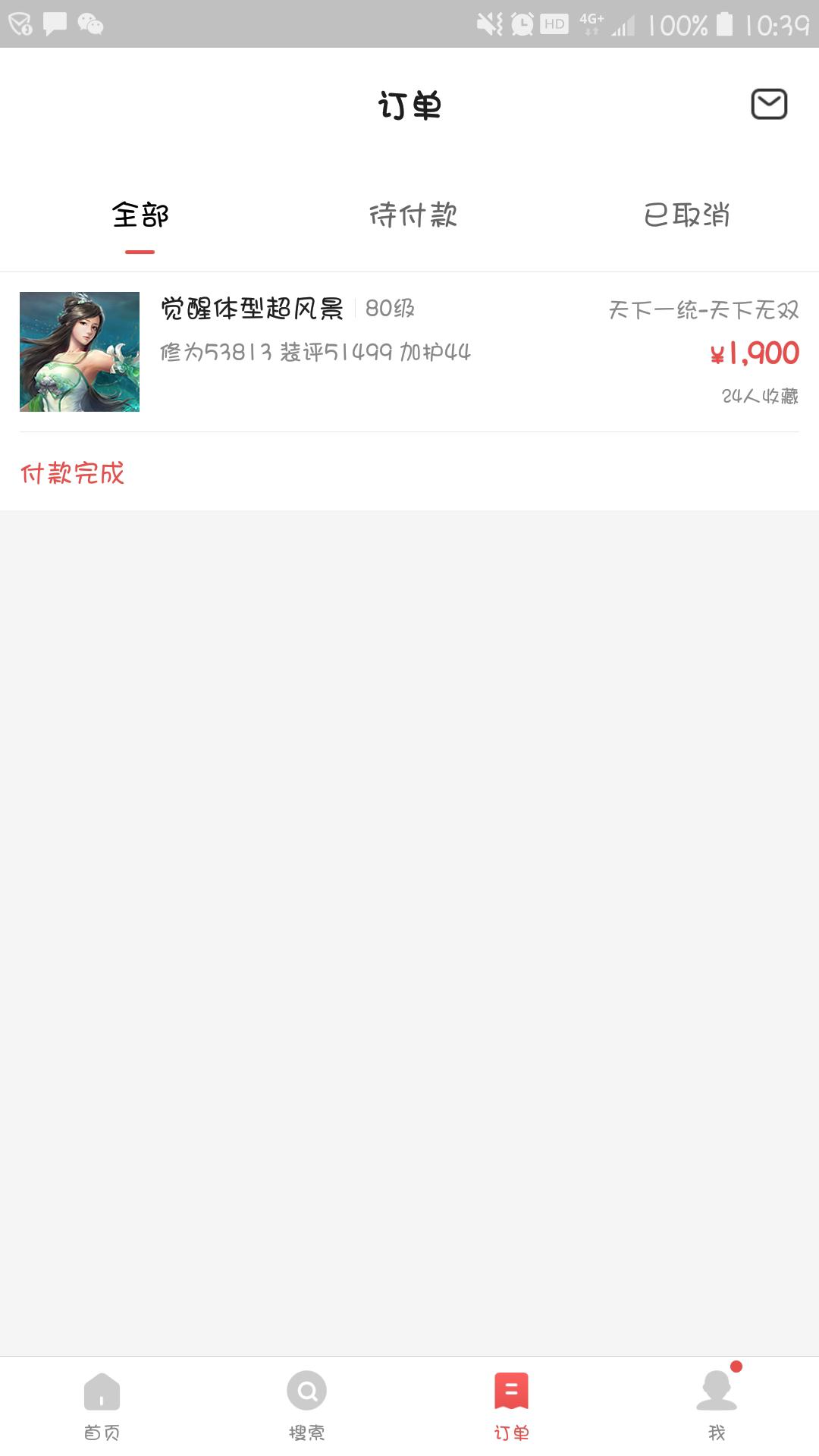This screenshot has height=1456, width=819.
Task: Tap the 订单 bottom tab
Action: [511, 1404]
